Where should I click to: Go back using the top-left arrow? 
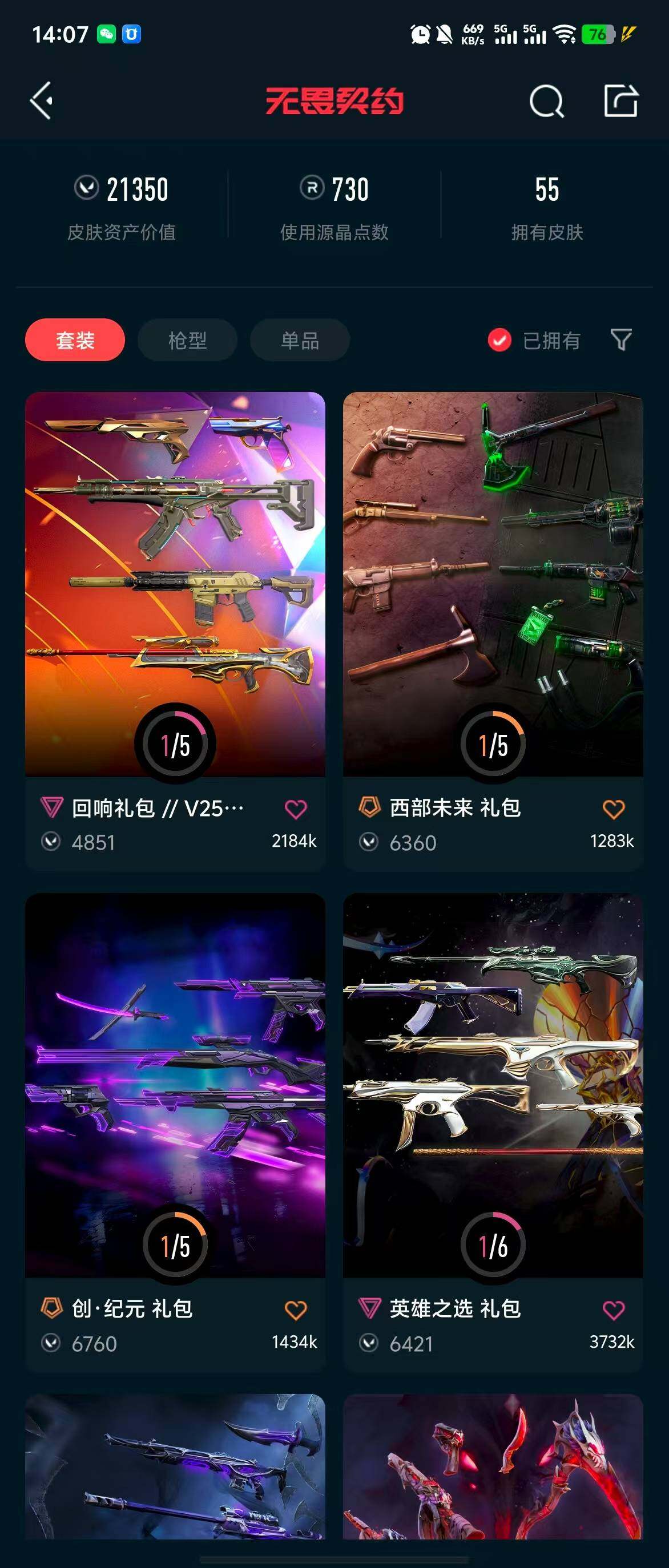coord(42,100)
